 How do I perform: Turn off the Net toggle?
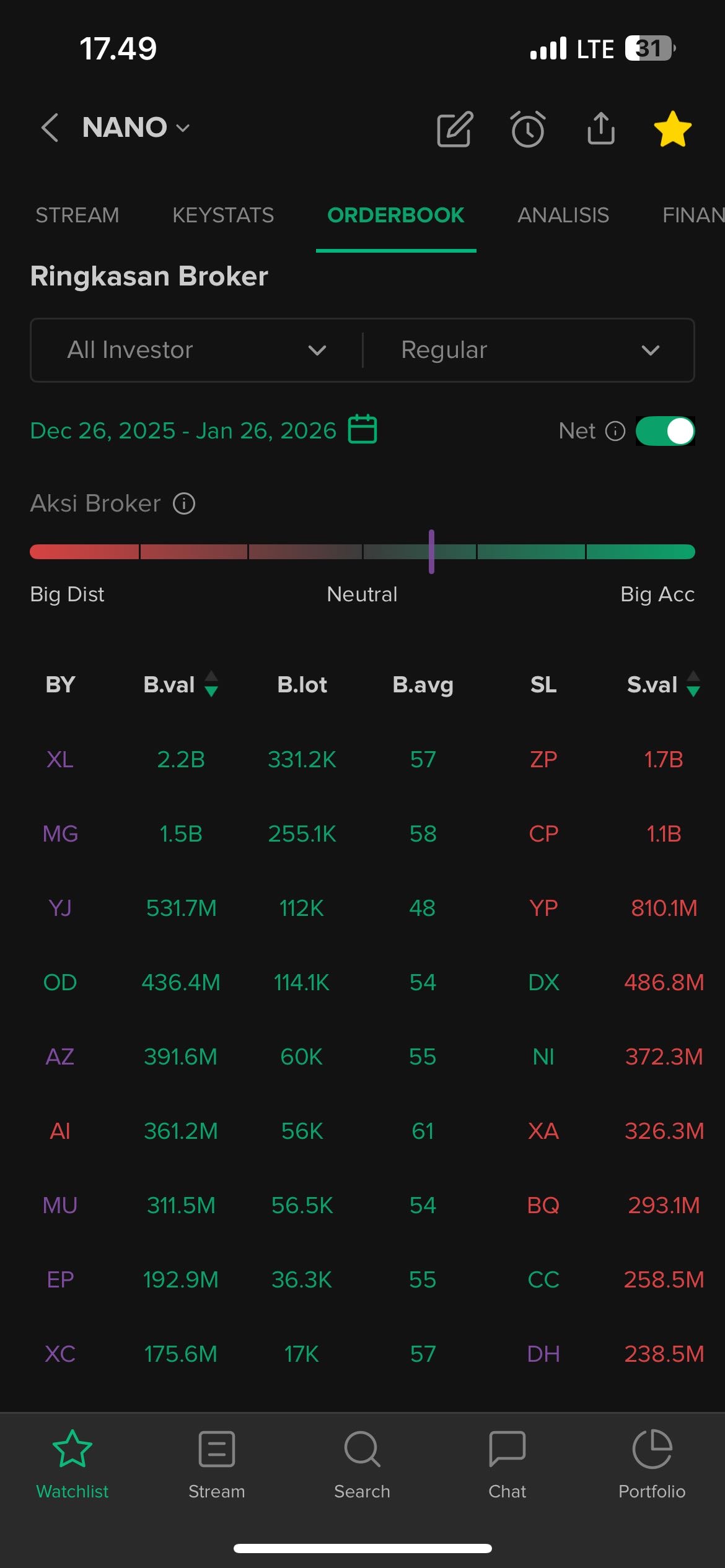[x=665, y=431]
